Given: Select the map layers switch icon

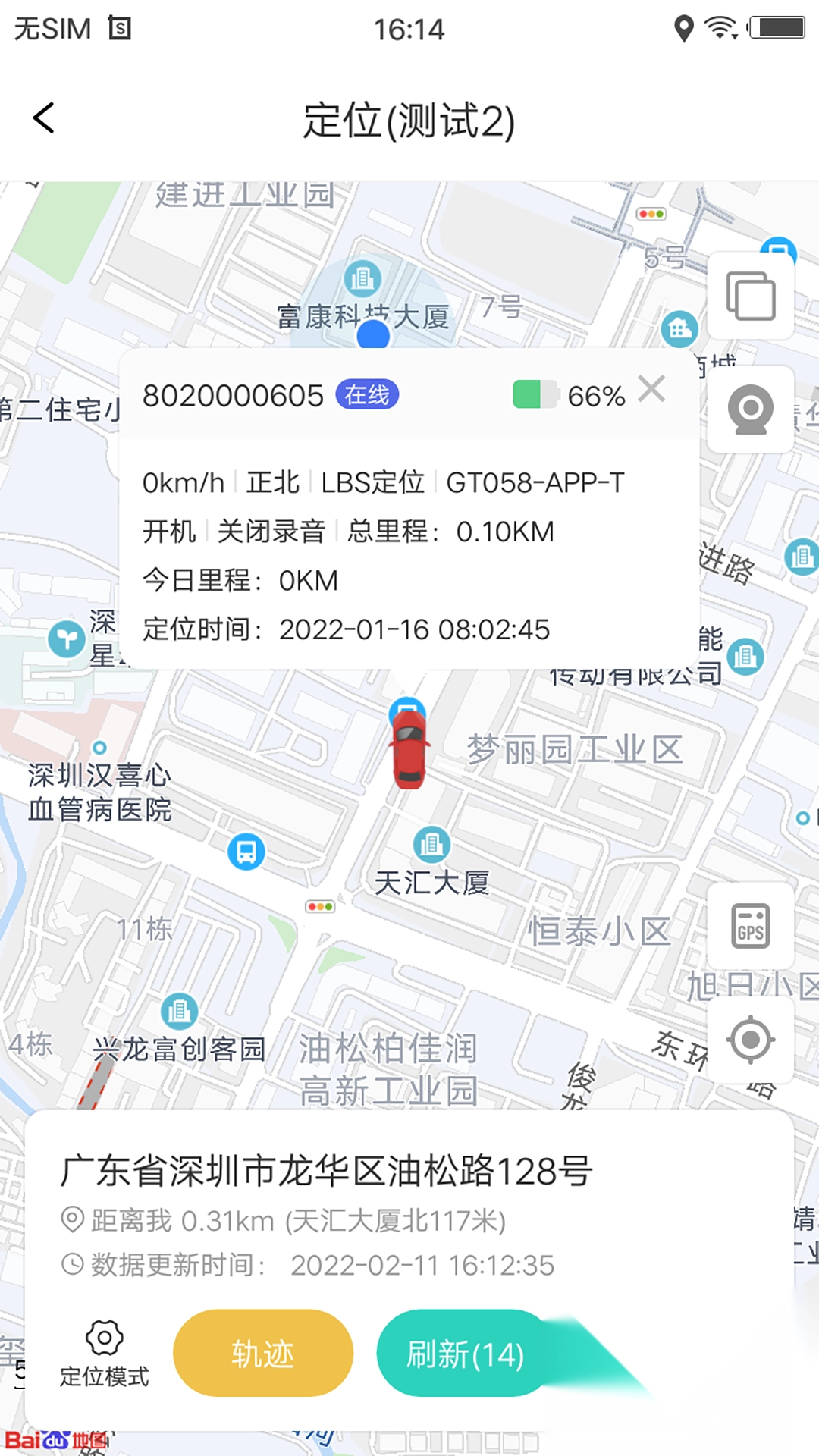Looking at the screenshot, I should (x=750, y=296).
